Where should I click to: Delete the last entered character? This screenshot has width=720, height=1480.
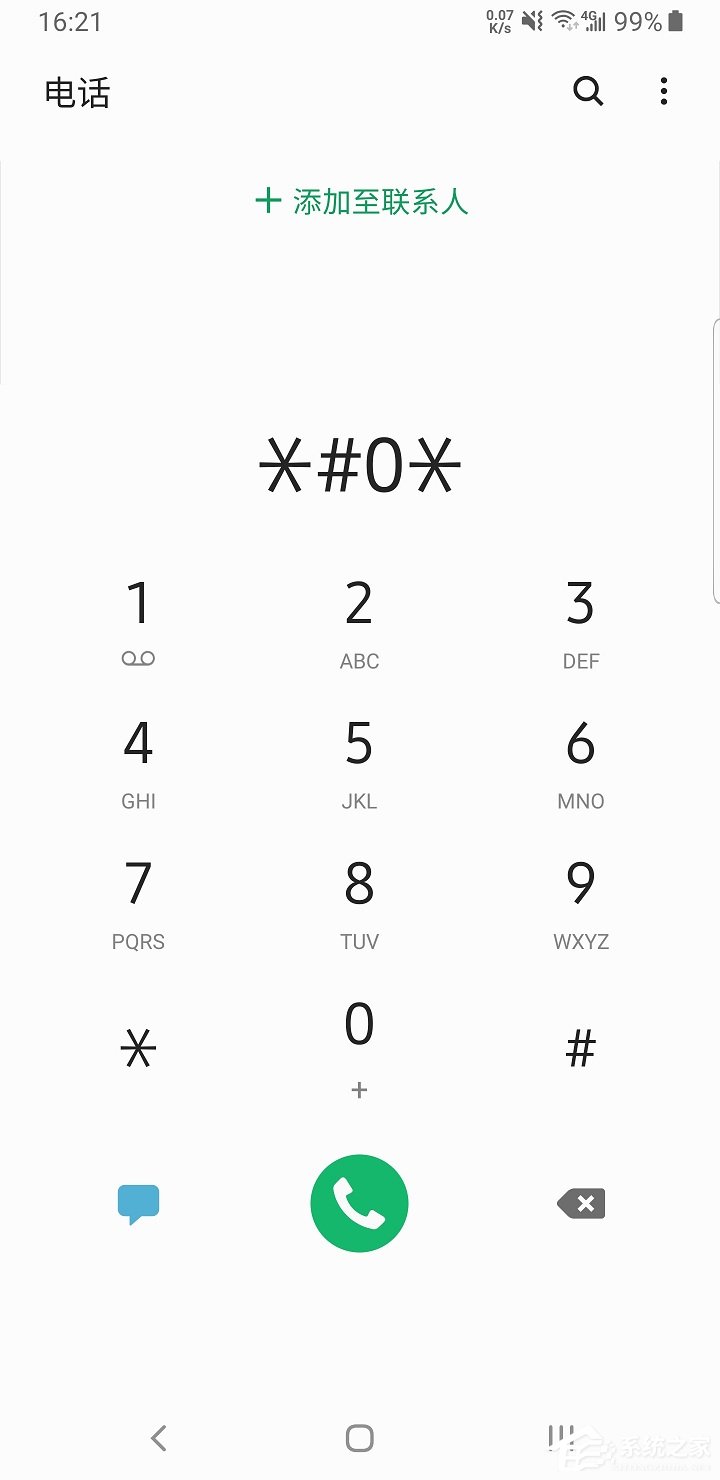point(581,1204)
